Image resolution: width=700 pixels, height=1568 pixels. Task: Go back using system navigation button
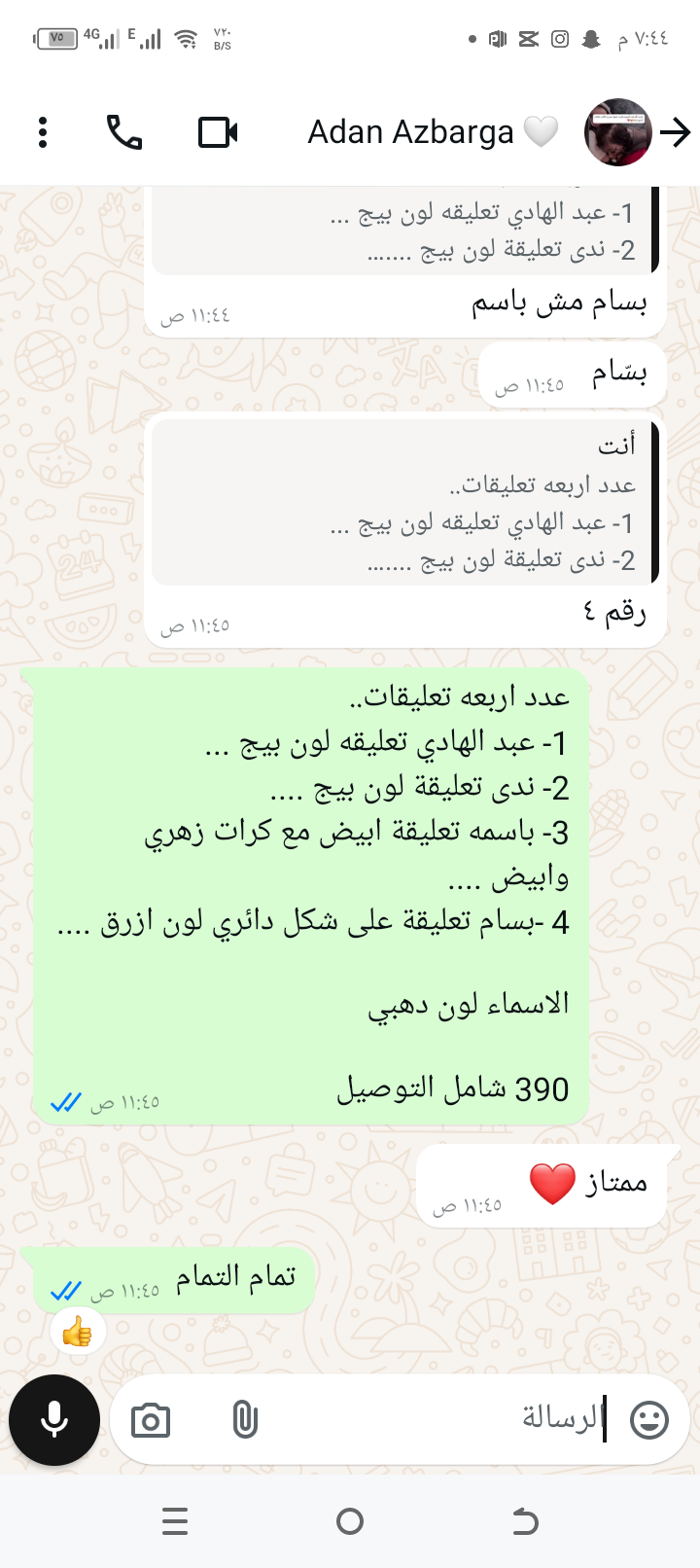525,1521
